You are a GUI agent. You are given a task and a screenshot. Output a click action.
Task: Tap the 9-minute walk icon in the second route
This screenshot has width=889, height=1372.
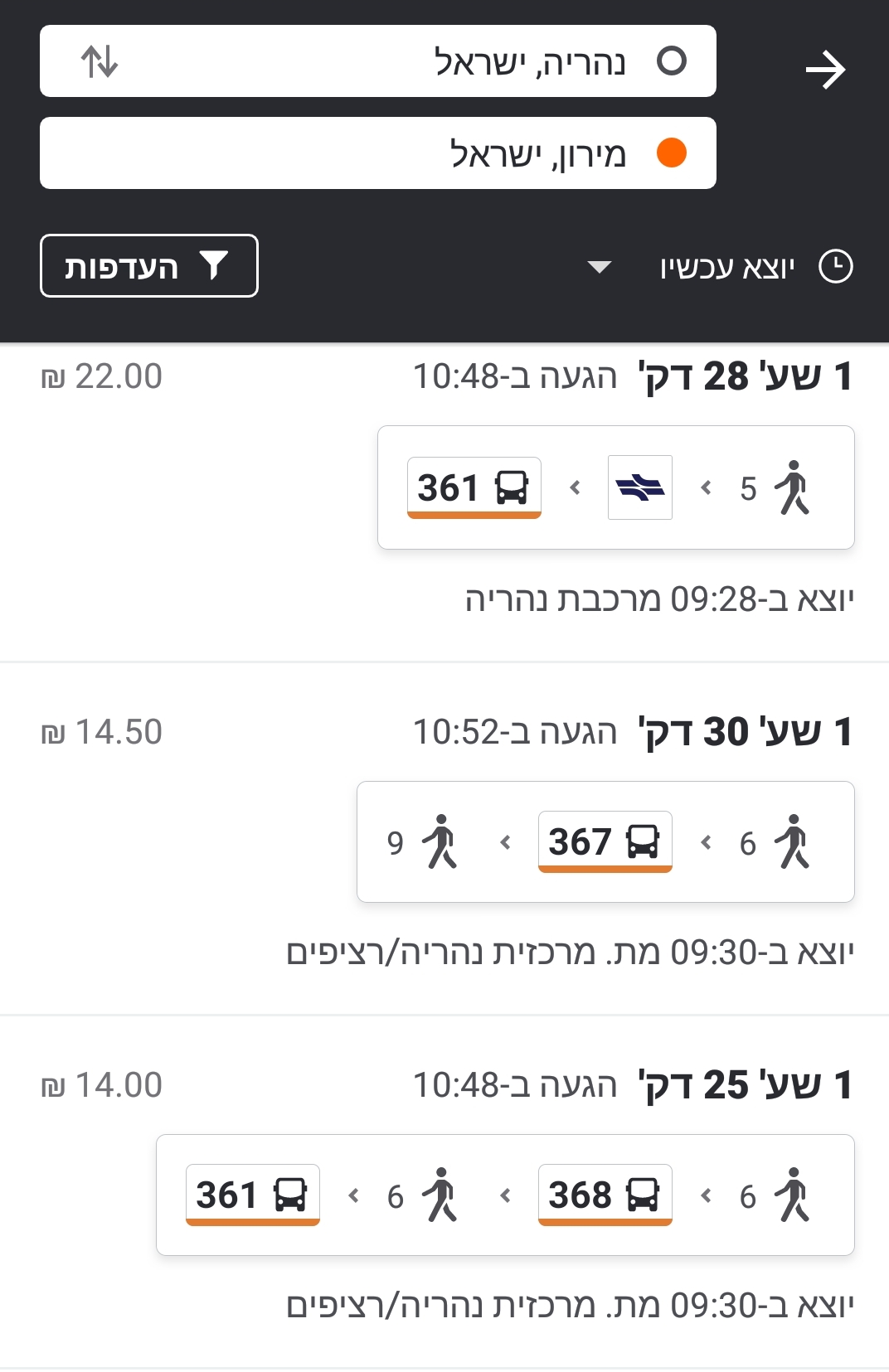coord(442,842)
